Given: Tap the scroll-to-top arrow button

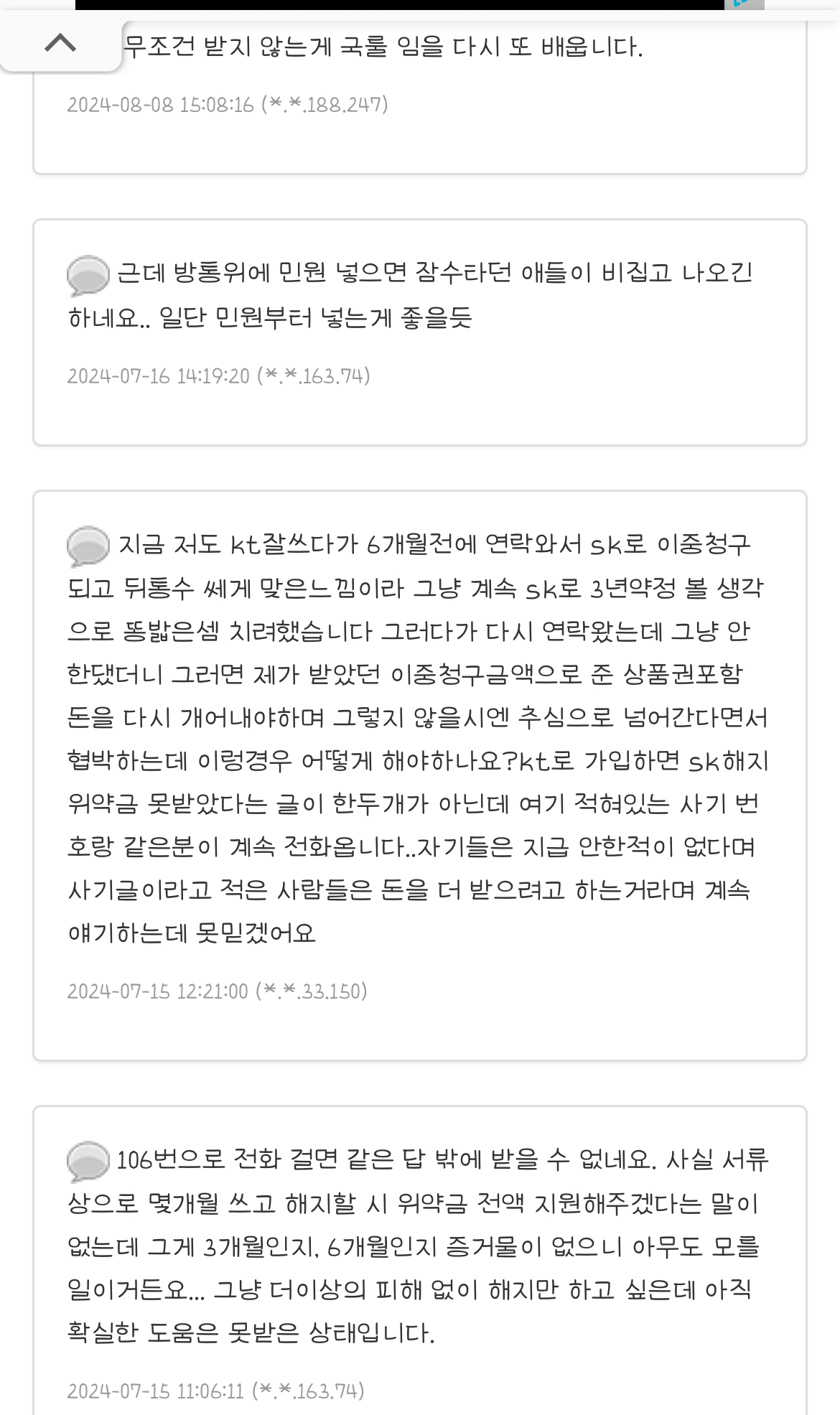Looking at the screenshot, I should 60,44.
